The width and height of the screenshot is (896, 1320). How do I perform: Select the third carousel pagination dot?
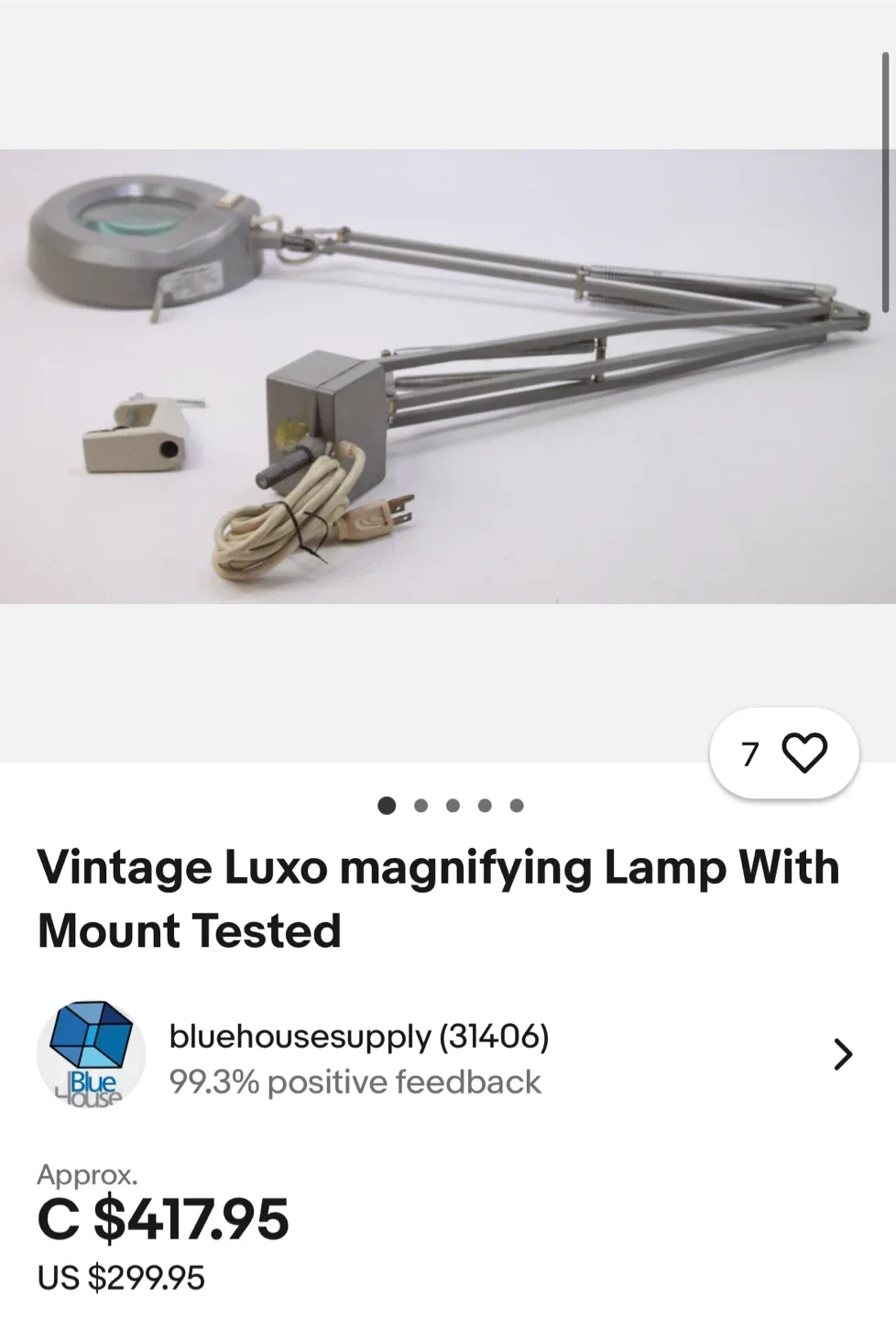453,806
